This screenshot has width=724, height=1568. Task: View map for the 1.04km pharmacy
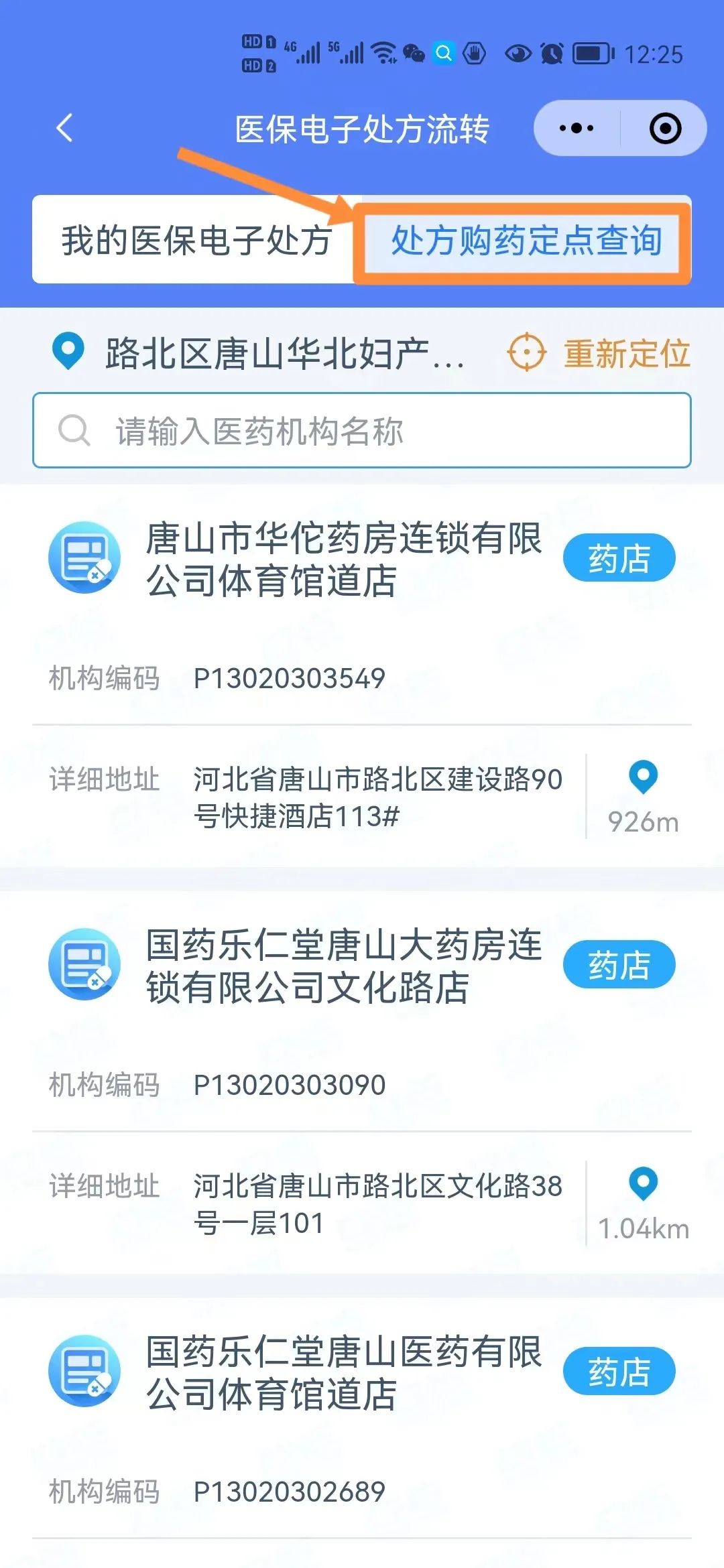pos(643,1203)
